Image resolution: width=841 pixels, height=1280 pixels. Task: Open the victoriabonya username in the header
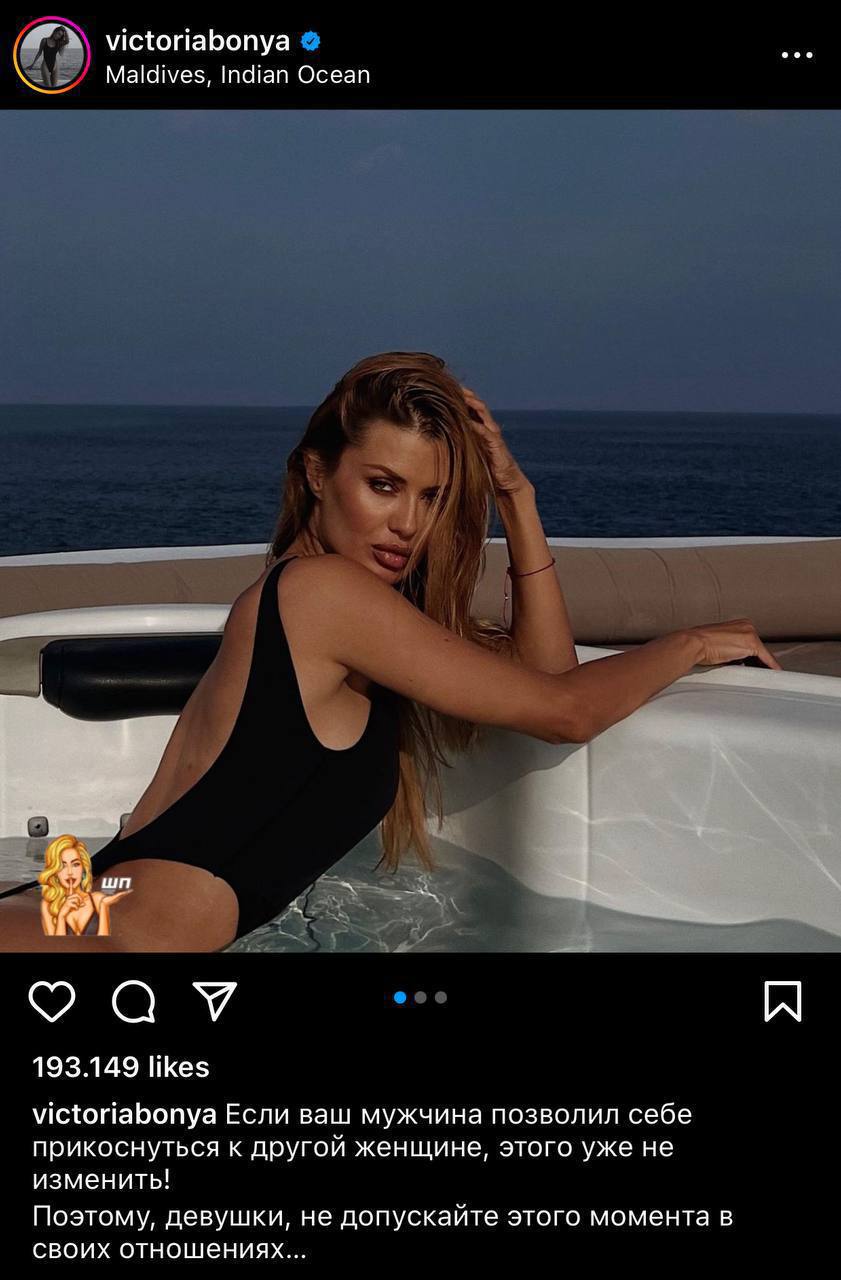pyautogui.click(x=198, y=41)
